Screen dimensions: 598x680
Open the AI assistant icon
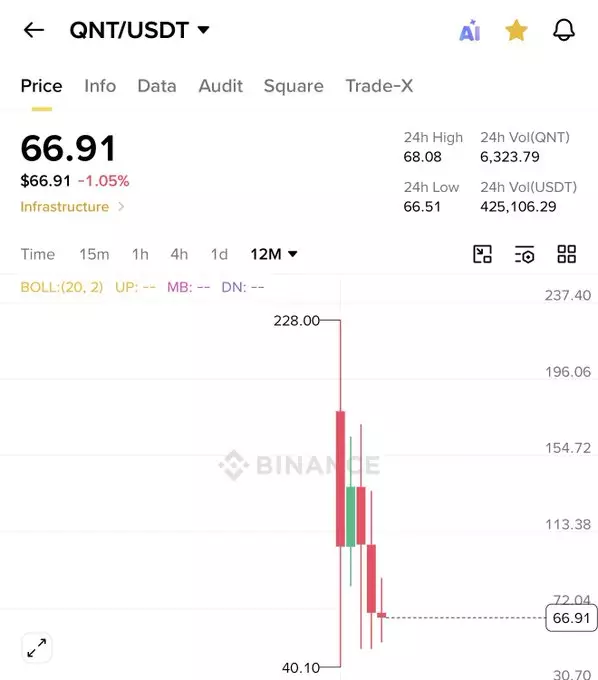(x=470, y=31)
